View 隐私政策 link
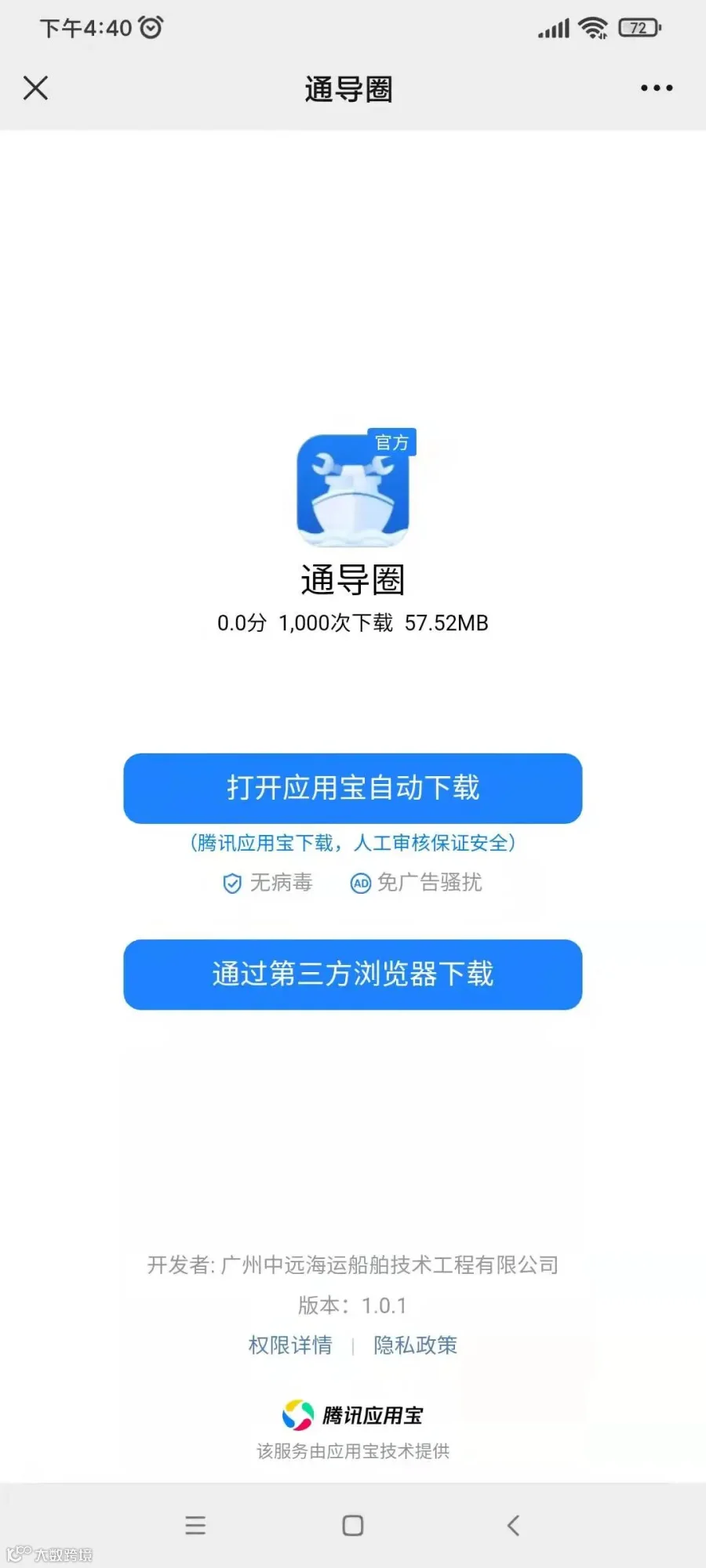706x1568 pixels. [x=415, y=1345]
